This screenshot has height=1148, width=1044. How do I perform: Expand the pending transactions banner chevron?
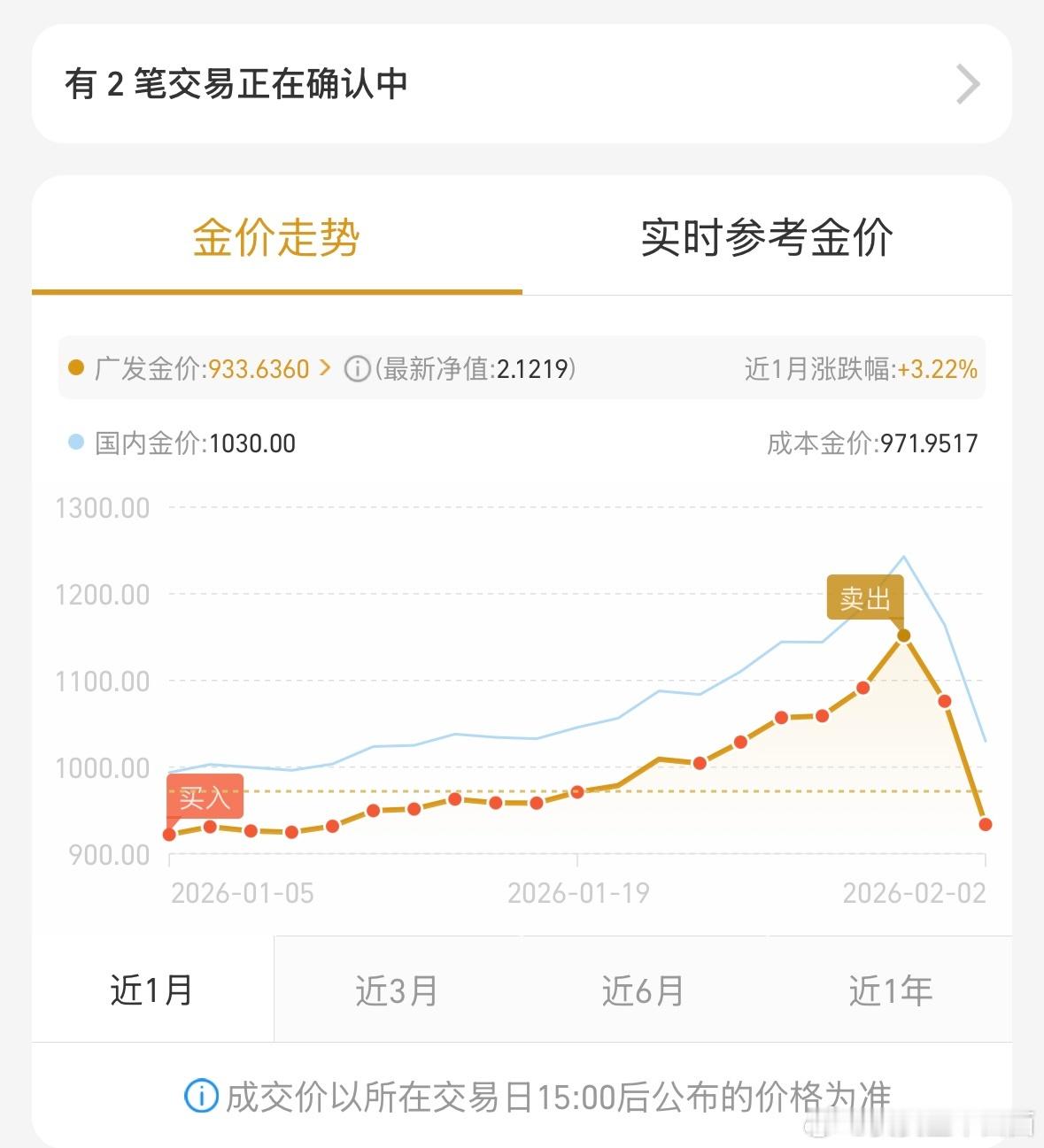968,84
